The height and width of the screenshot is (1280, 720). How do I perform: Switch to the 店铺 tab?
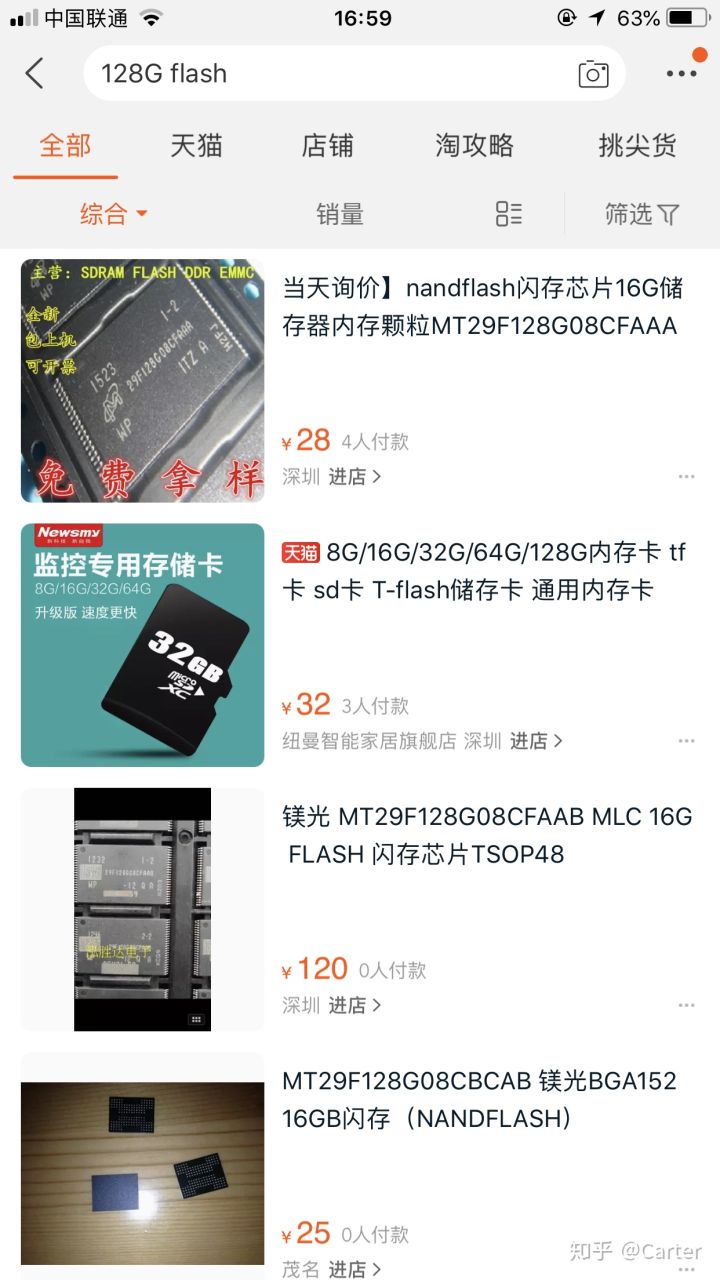327,146
